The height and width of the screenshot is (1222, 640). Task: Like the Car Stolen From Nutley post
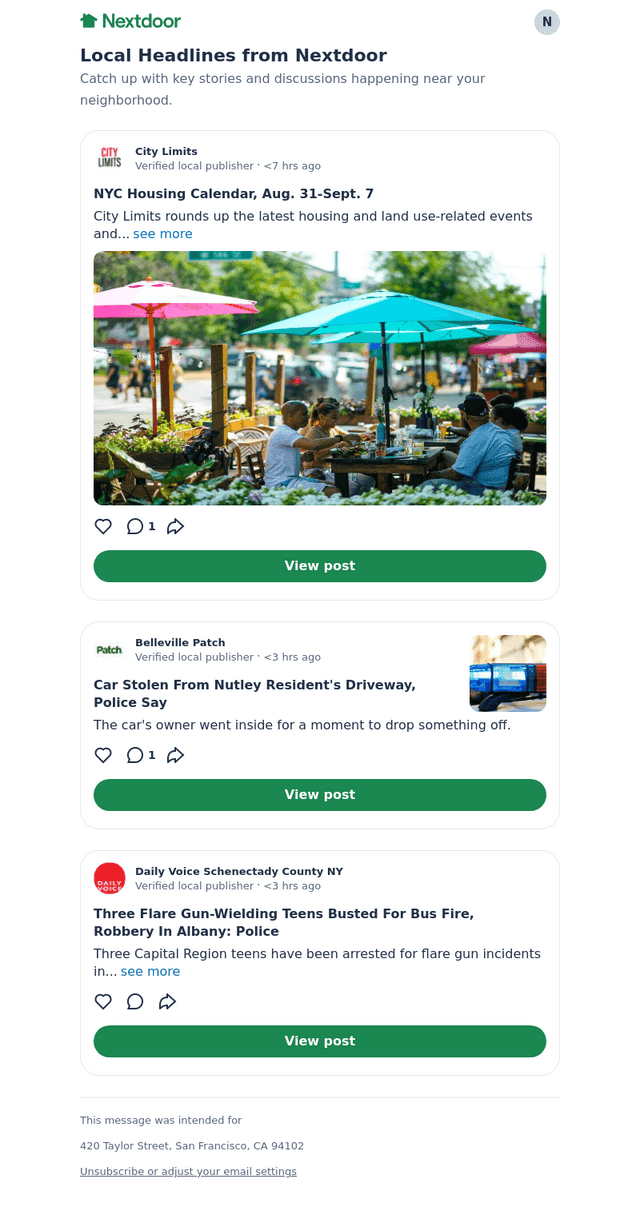pyautogui.click(x=103, y=755)
